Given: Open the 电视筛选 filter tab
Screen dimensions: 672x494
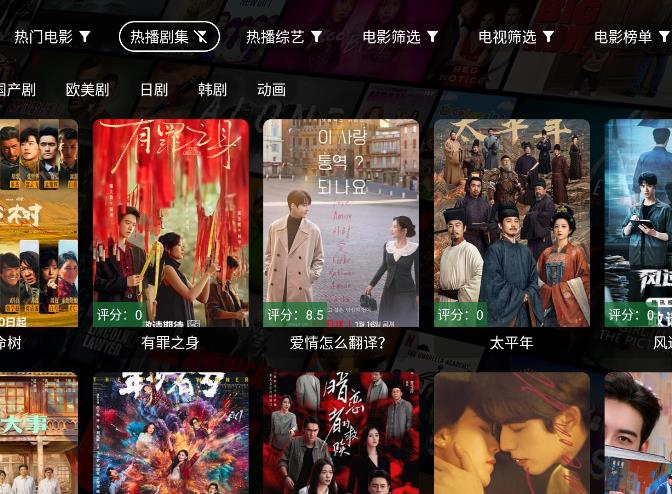Looking at the screenshot, I should (x=516, y=37).
